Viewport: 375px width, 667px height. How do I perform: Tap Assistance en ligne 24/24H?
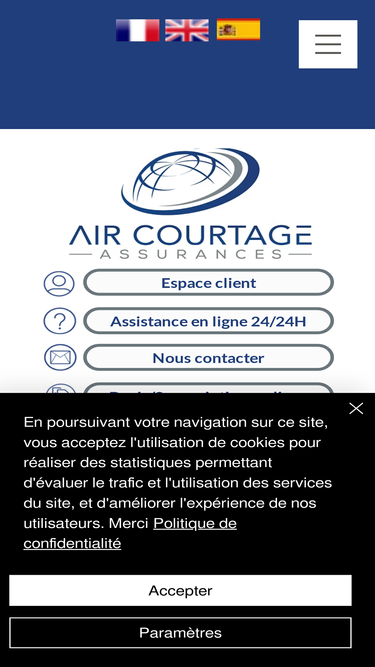[x=208, y=321]
